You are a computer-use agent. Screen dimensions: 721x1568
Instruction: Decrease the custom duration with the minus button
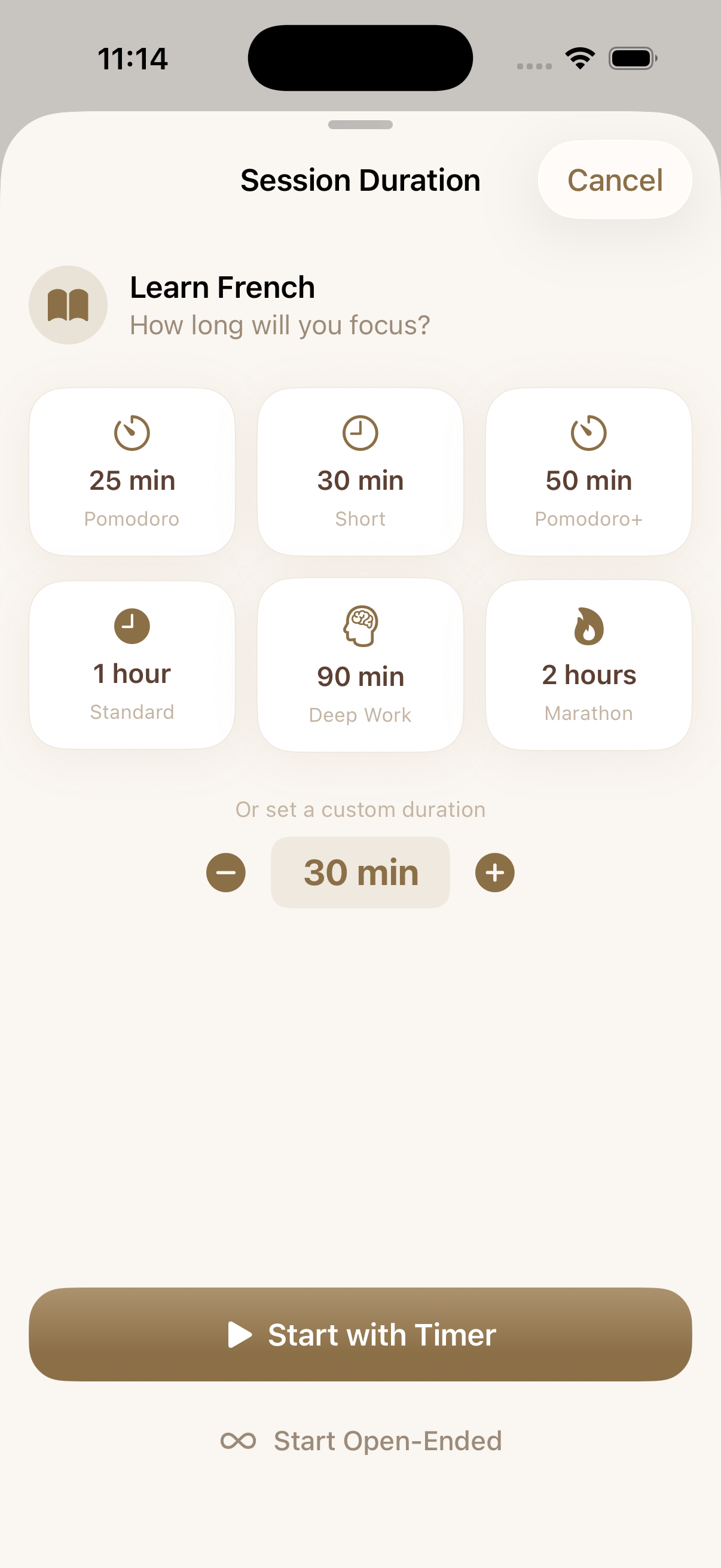click(x=226, y=872)
